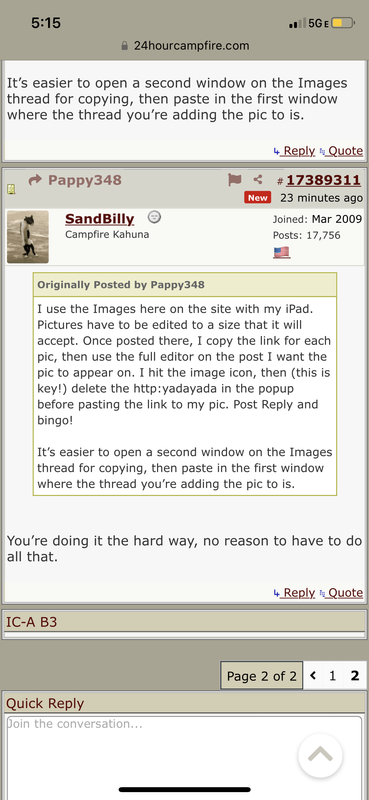Open the 24hourcampfire.com address bar
The height and width of the screenshot is (800, 369).
pyautogui.click(x=185, y=46)
